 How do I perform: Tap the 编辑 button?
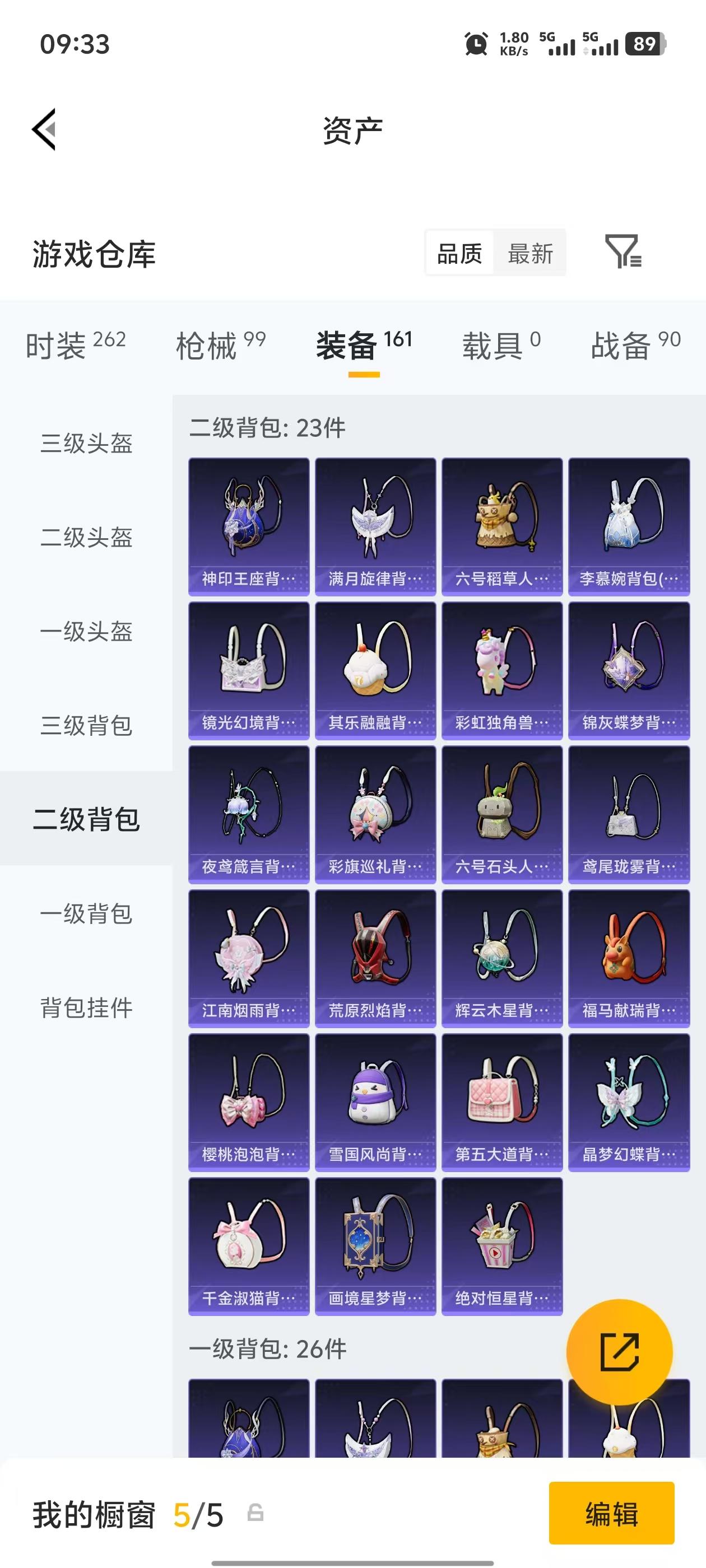[611, 1513]
